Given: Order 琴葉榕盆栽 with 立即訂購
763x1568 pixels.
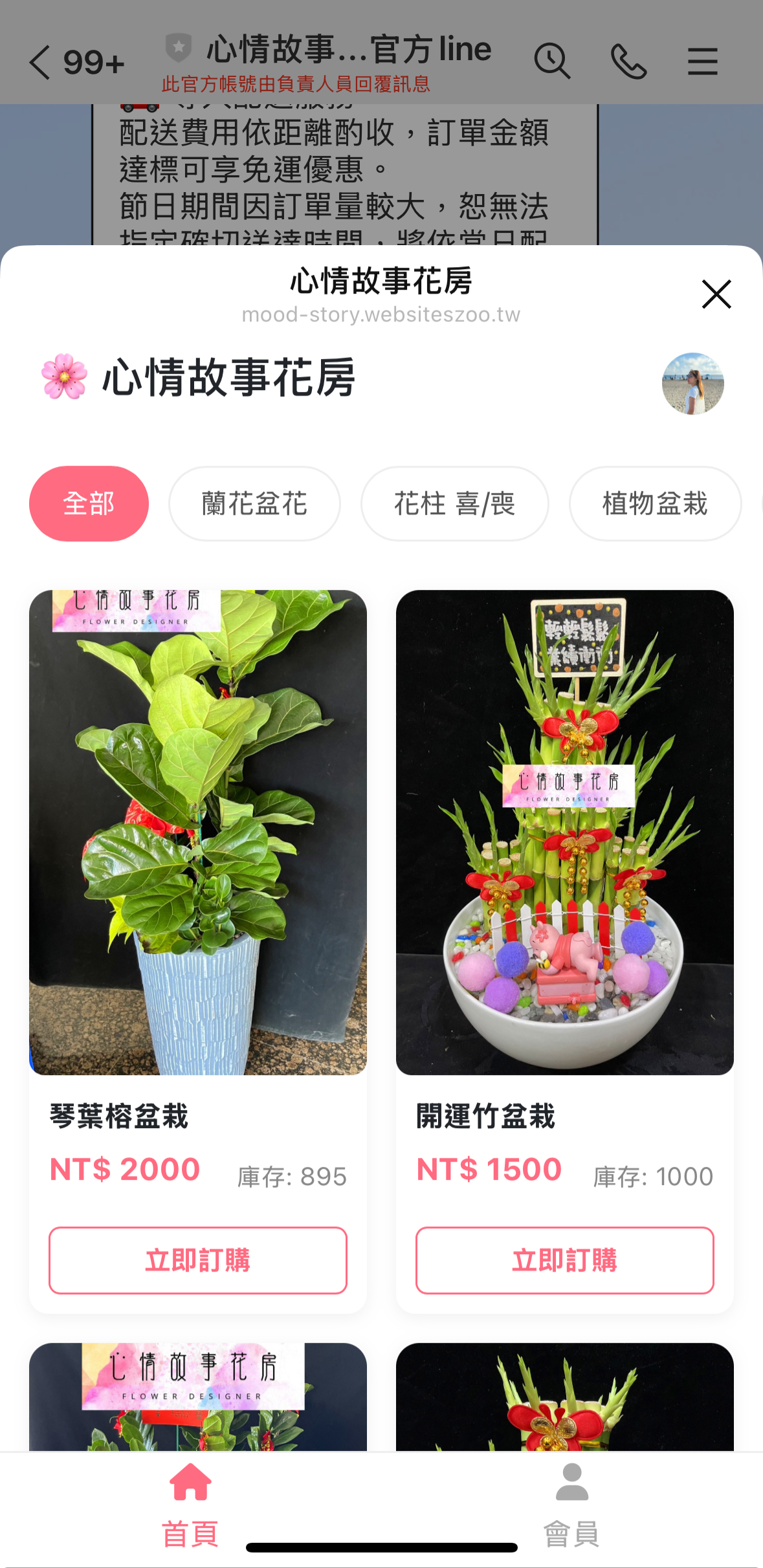Looking at the screenshot, I should click(x=198, y=1260).
